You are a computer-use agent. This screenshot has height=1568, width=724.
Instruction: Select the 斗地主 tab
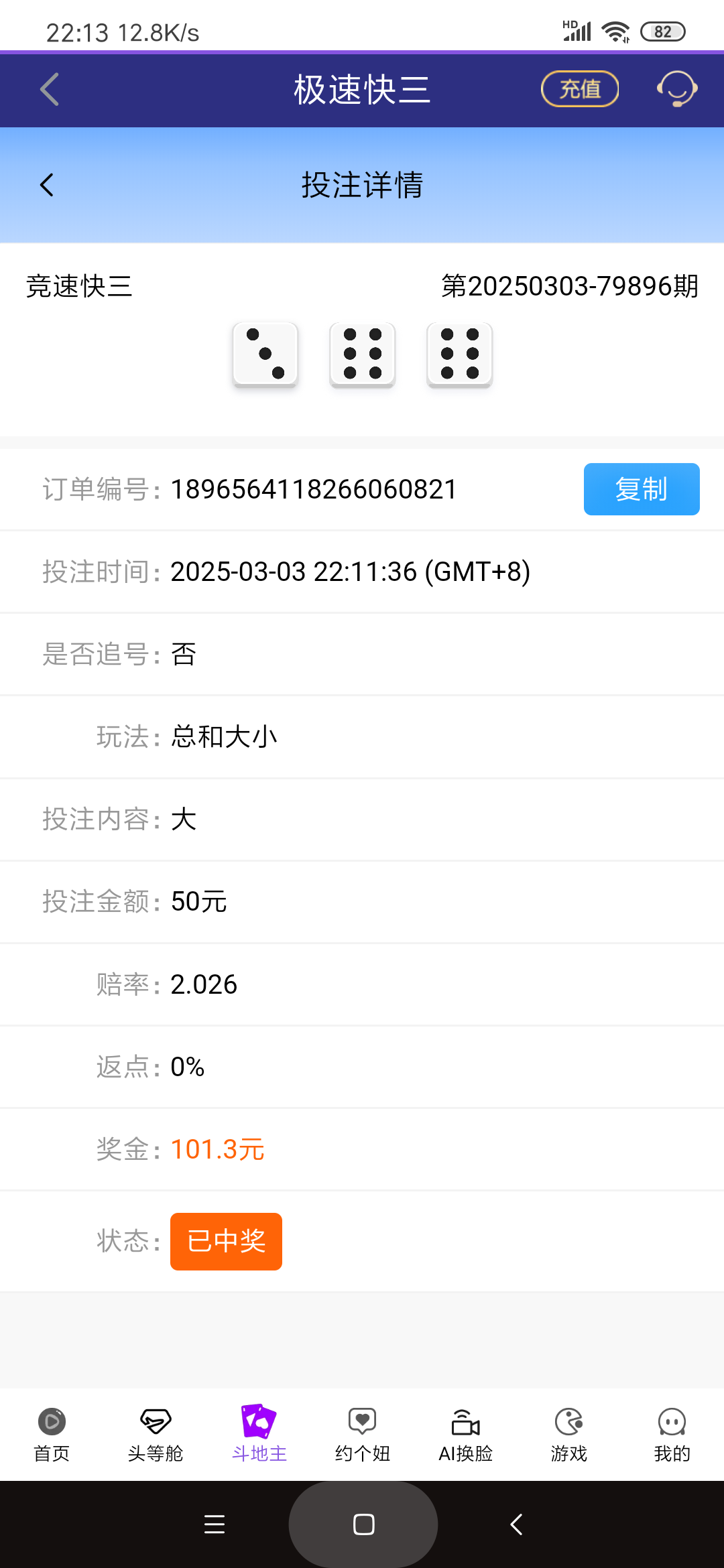(x=259, y=1433)
